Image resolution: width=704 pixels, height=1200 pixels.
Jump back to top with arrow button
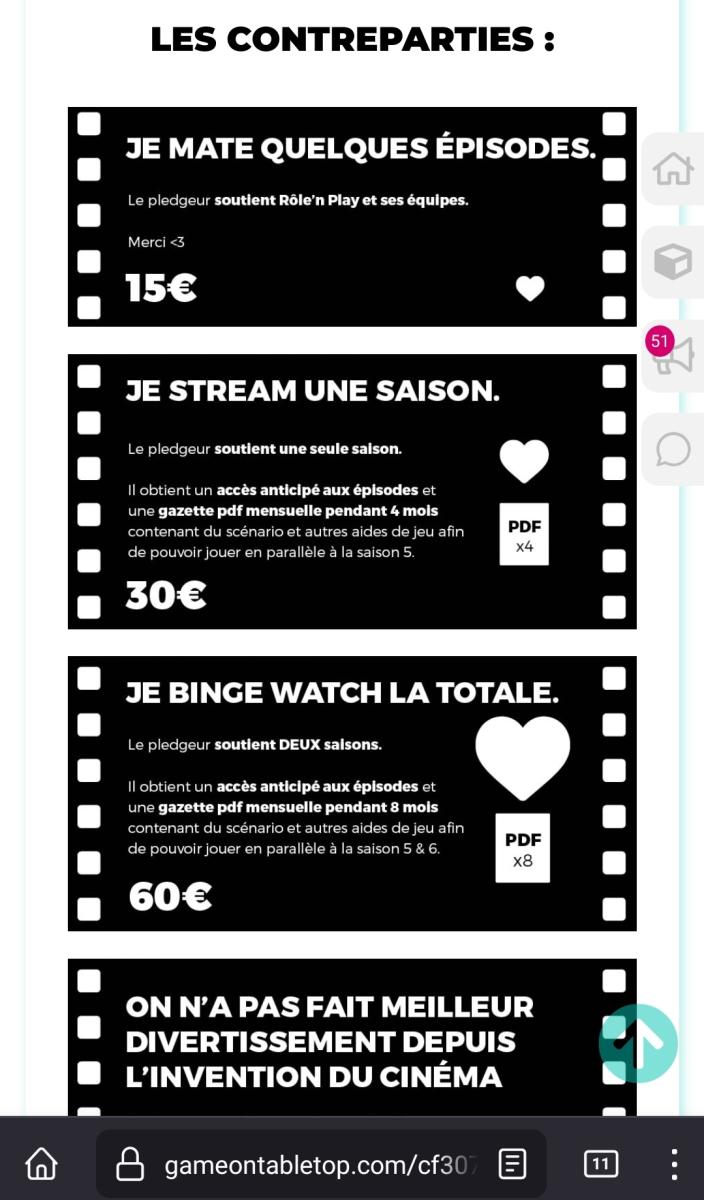point(638,1043)
